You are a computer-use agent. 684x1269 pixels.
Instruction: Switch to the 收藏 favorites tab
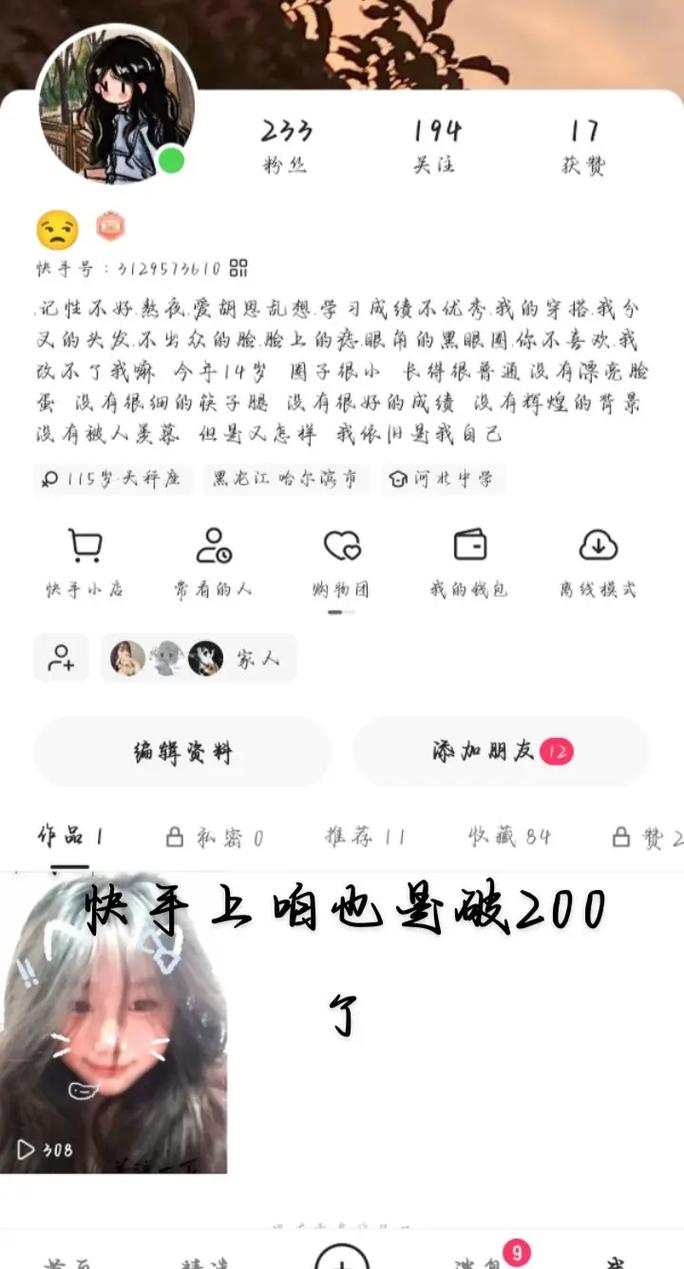(510, 837)
